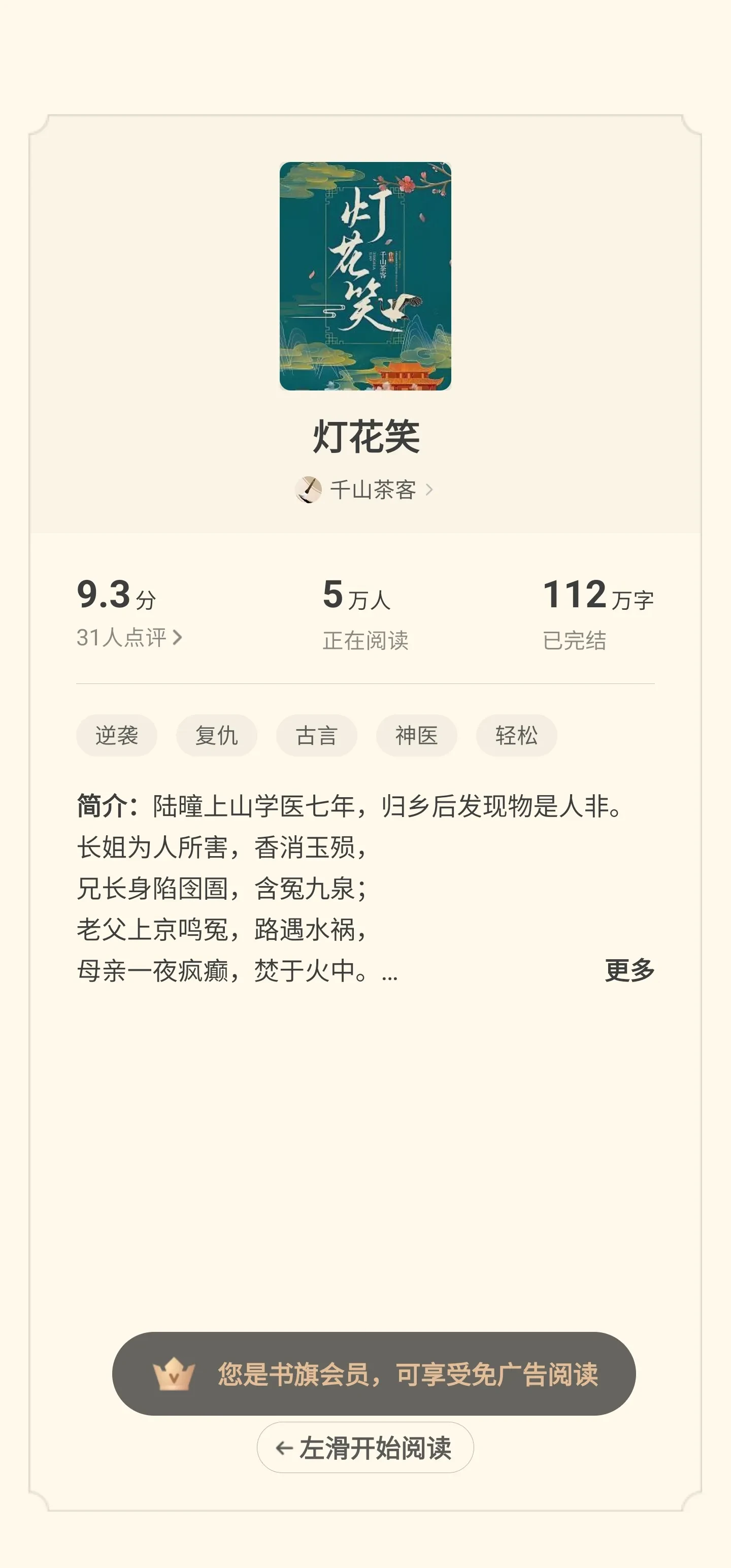Tap the 左滑开始阅读 button
Viewport: 731px width, 1568px height.
pos(365,1448)
